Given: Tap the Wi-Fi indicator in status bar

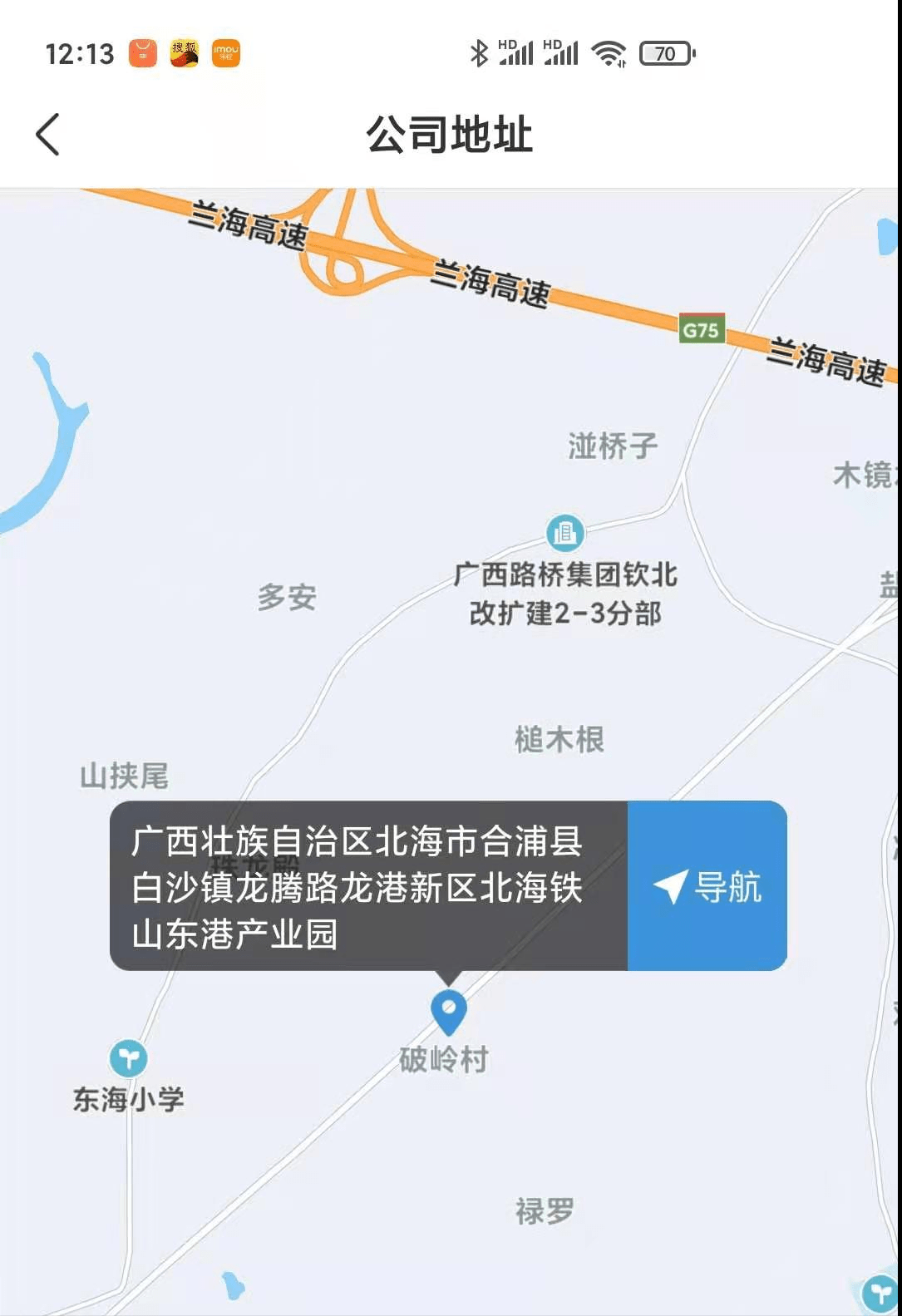Looking at the screenshot, I should click(x=609, y=53).
